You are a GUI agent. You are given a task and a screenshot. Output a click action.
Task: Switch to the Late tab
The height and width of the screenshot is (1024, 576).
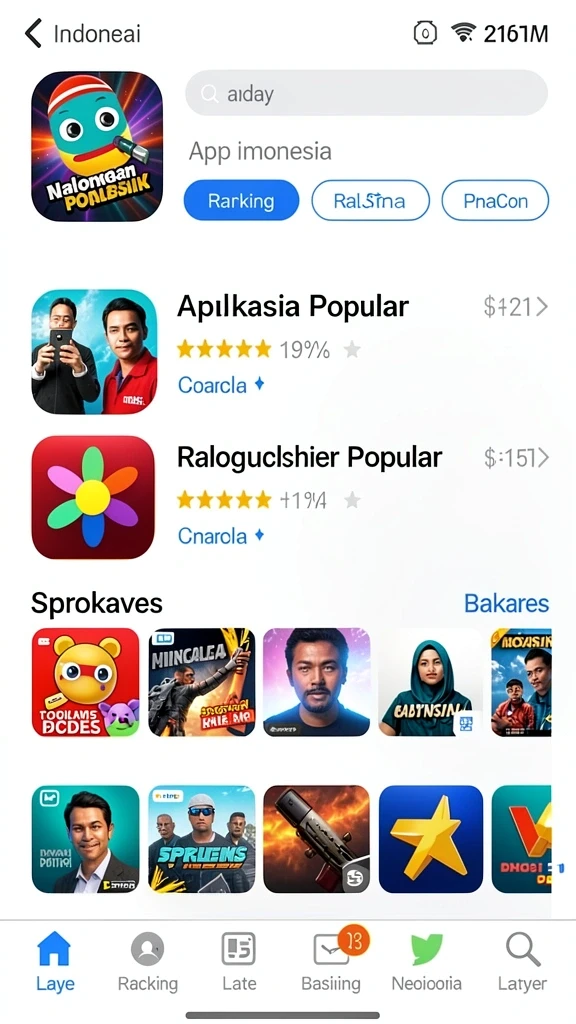click(x=239, y=963)
